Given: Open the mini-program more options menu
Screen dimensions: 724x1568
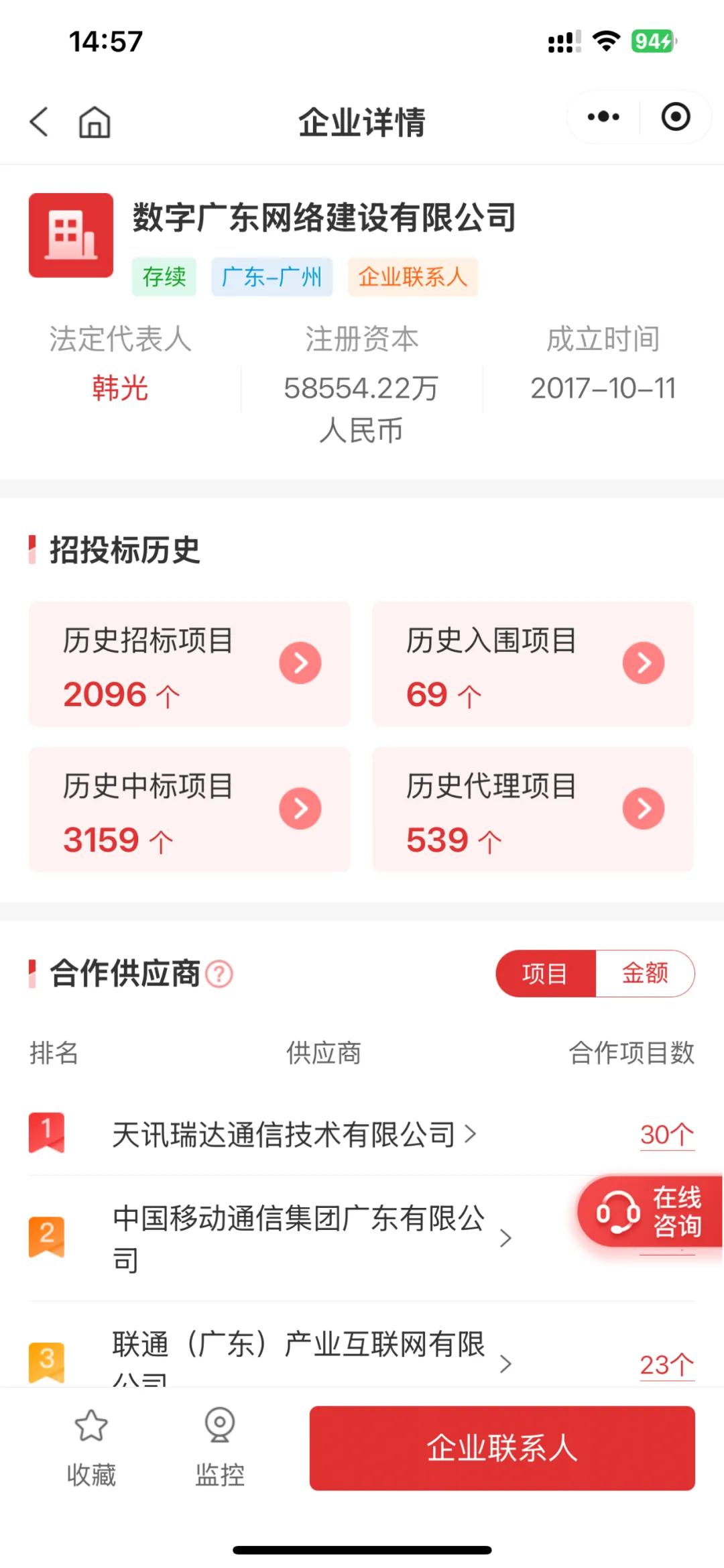Looking at the screenshot, I should point(603,117).
